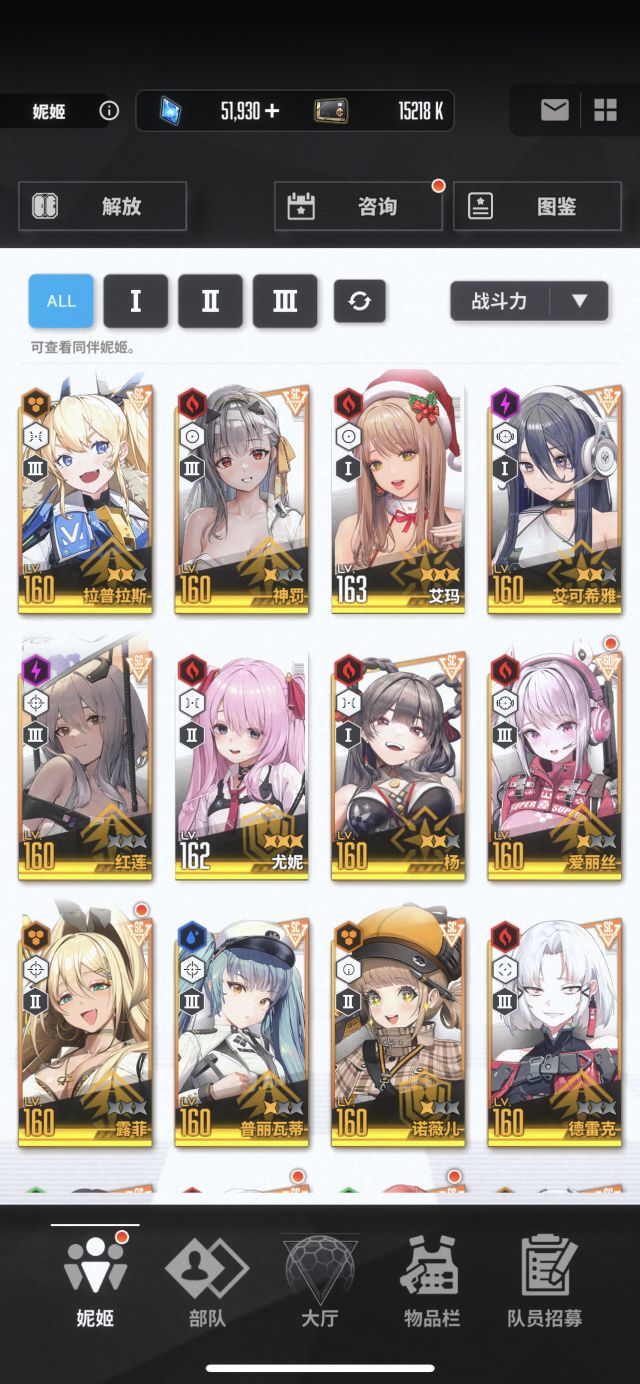Open character card 拉普拉斯
Image resolution: width=640 pixels, height=1384 pixels.
(x=85, y=498)
